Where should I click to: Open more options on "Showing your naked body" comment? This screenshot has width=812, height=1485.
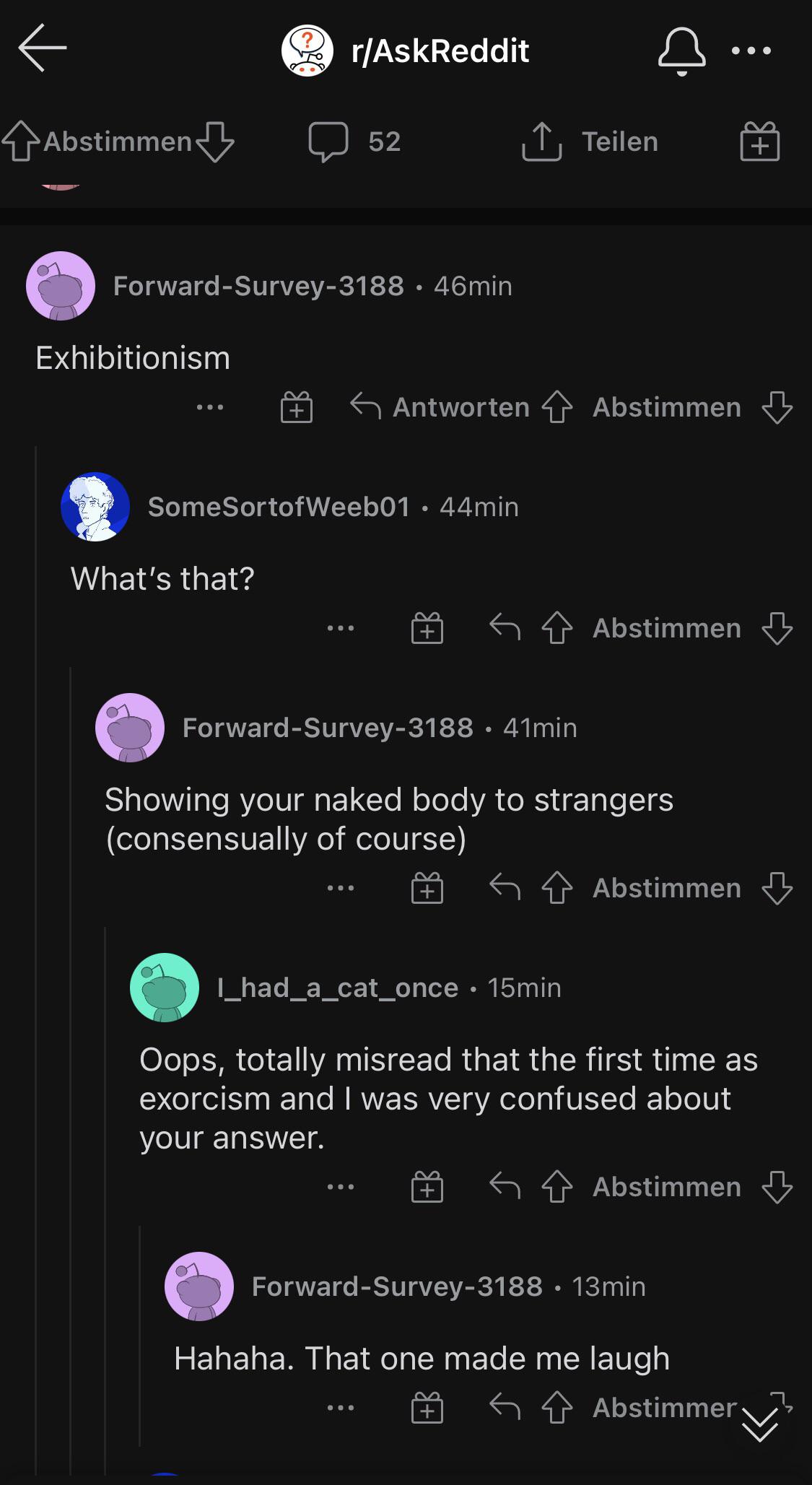pyautogui.click(x=341, y=888)
